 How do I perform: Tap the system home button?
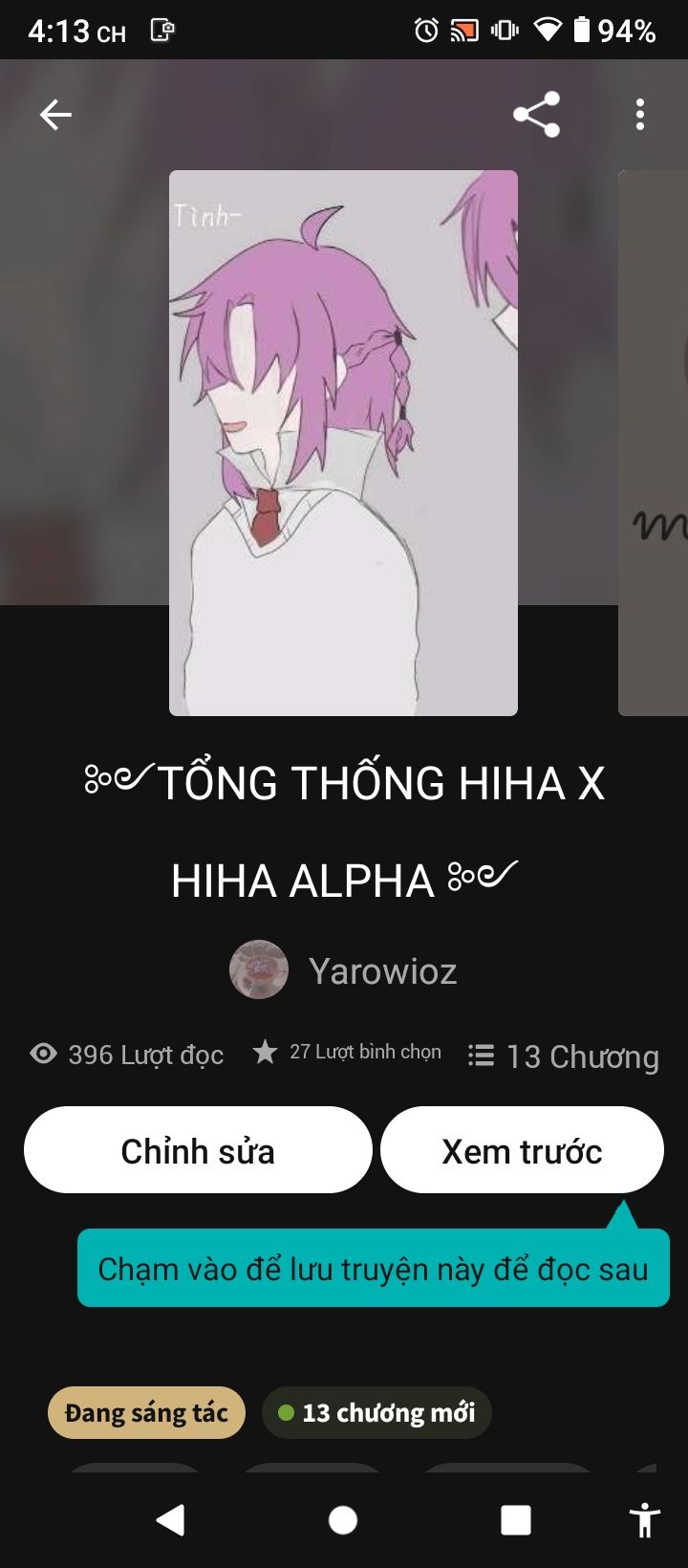coord(343,1520)
